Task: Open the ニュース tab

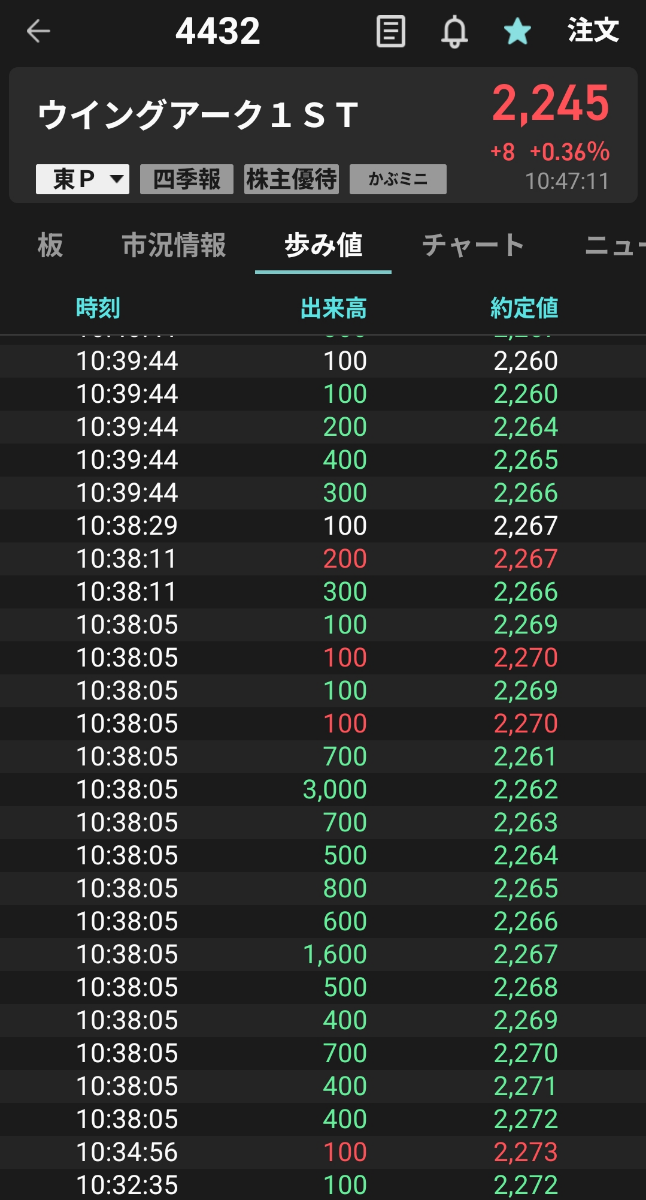Action: [614, 245]
